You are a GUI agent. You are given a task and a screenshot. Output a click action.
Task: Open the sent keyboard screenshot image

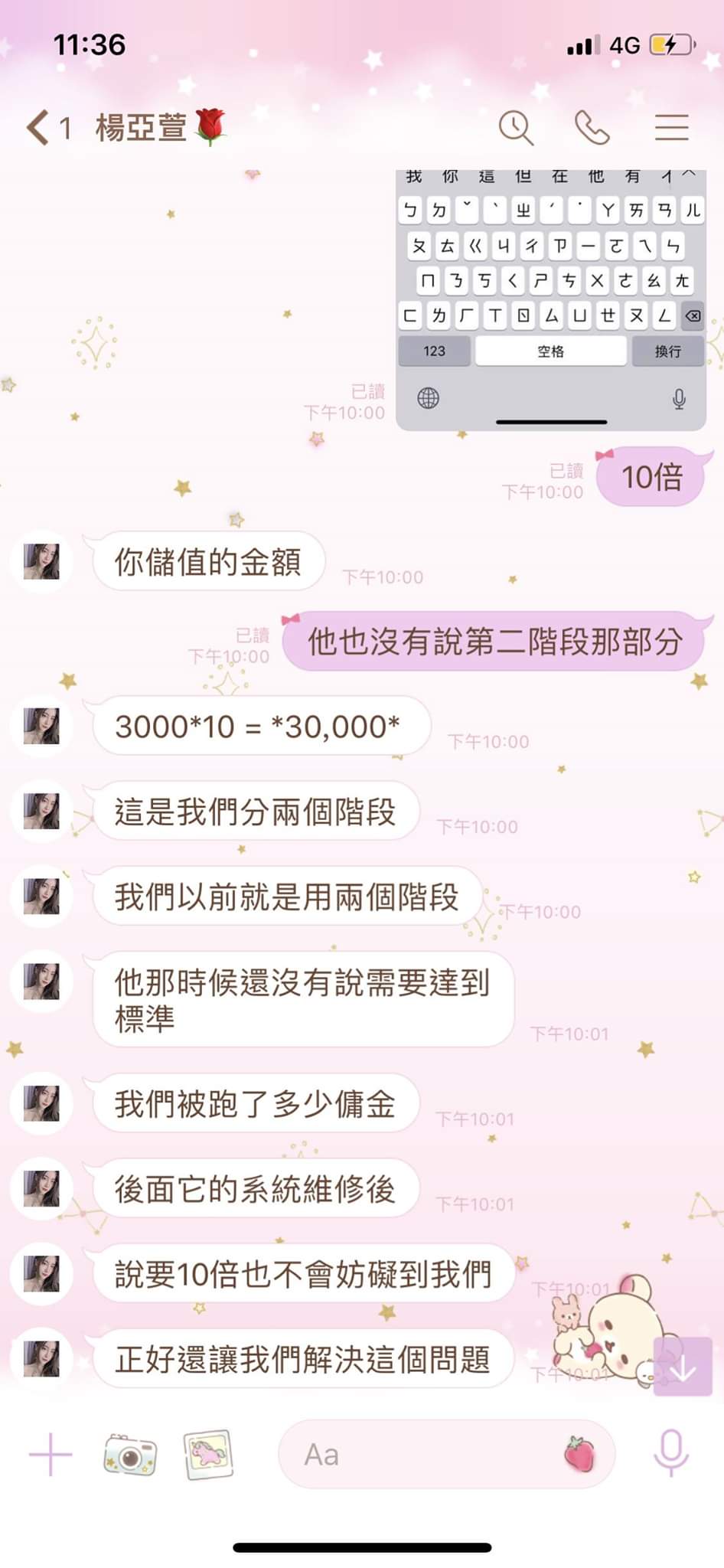point(550,299)
